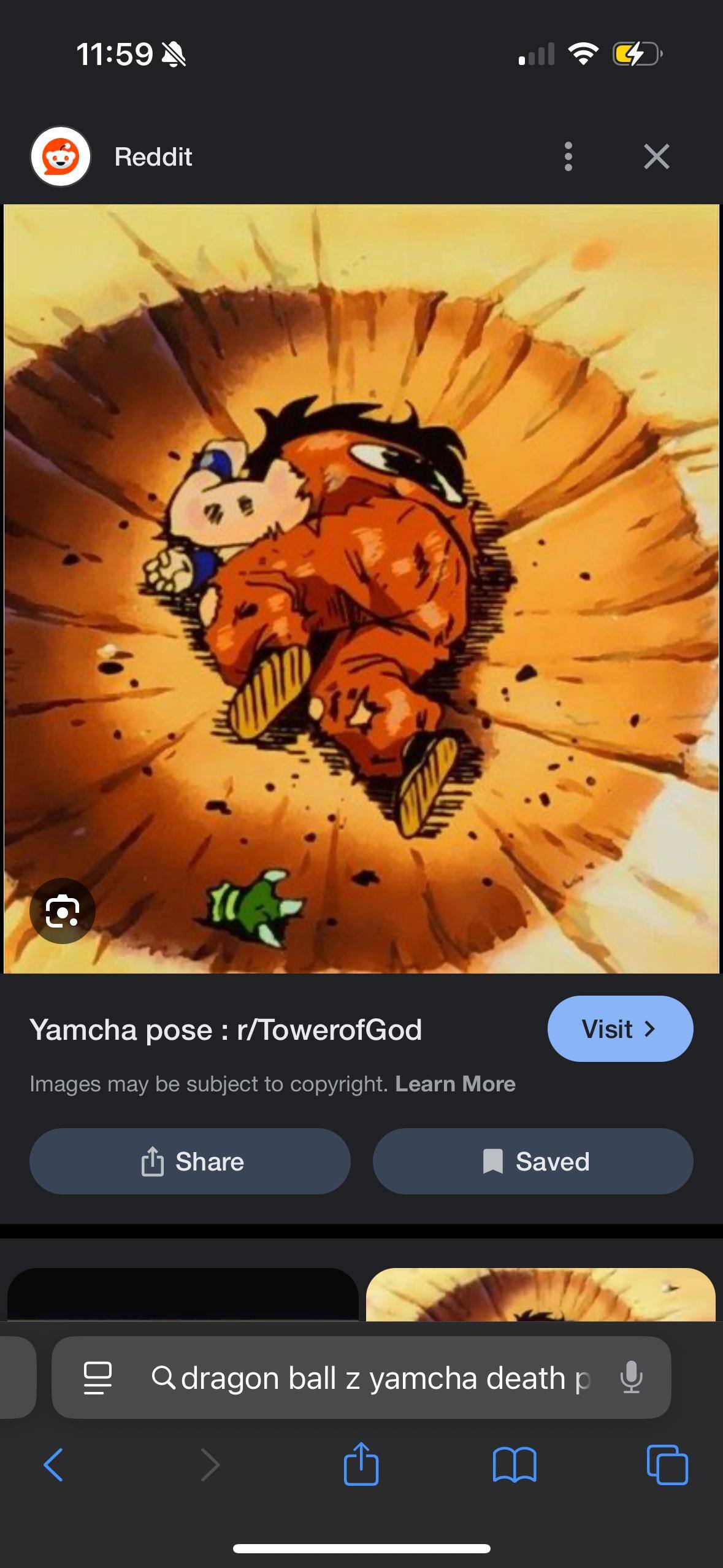Share this Yamcha image result
Image resolution: width=723 pixels, height=1568 pixels.
click(x=190, y=1161)
